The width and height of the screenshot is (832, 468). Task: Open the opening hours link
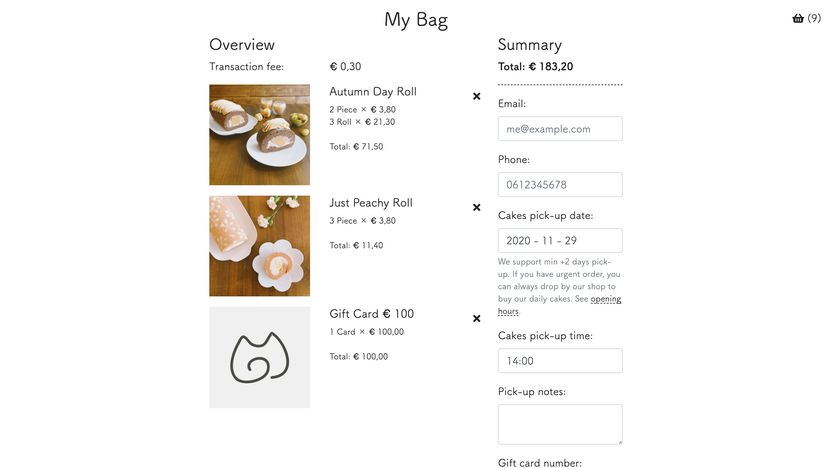pos(605,299)
